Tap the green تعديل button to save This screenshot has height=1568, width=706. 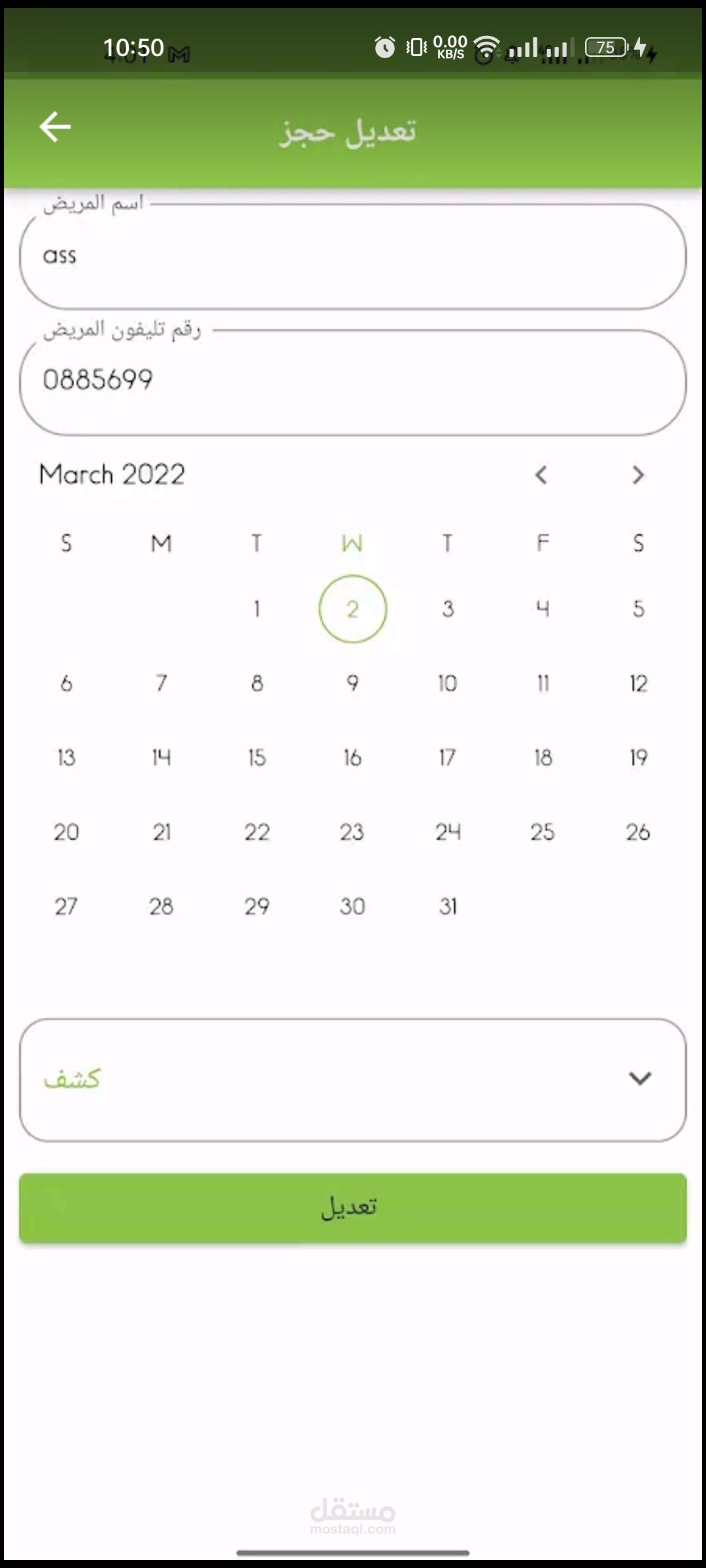coord(353,1207)
